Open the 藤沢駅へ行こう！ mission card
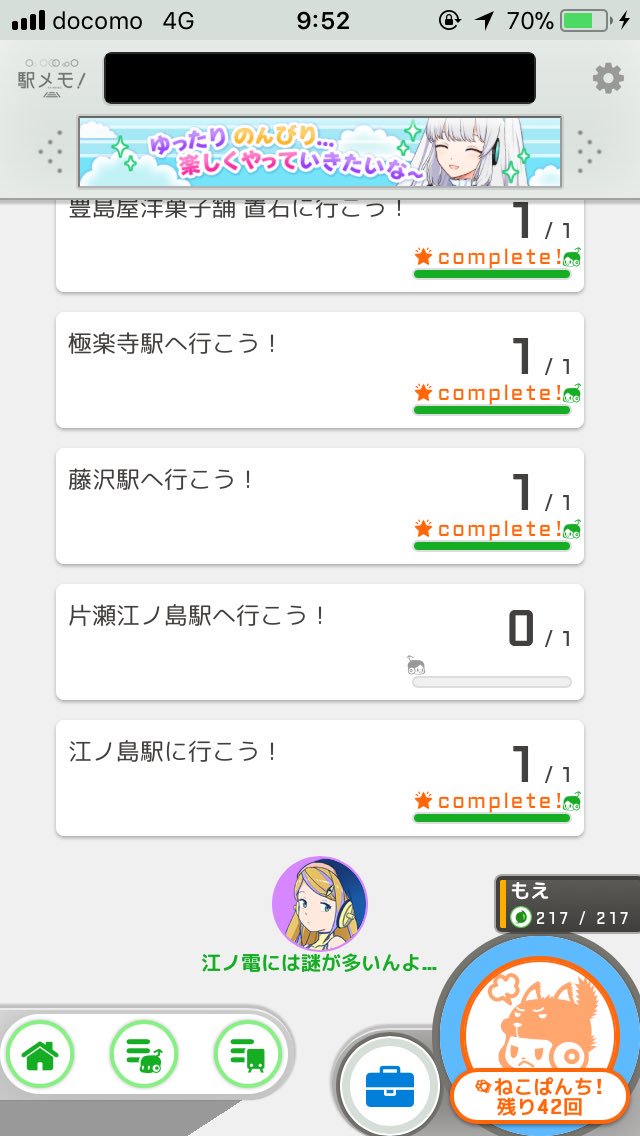This screenshot has height=1136, width=640. pos(320,506)
